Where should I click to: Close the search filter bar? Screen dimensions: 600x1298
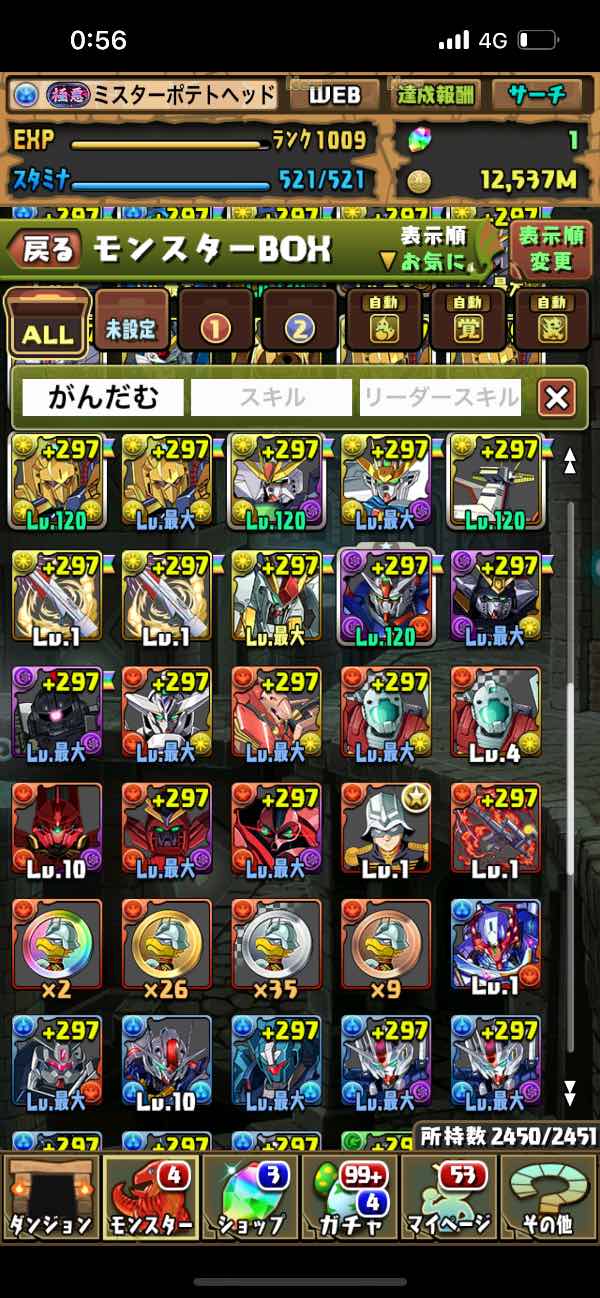click(557, 398)
